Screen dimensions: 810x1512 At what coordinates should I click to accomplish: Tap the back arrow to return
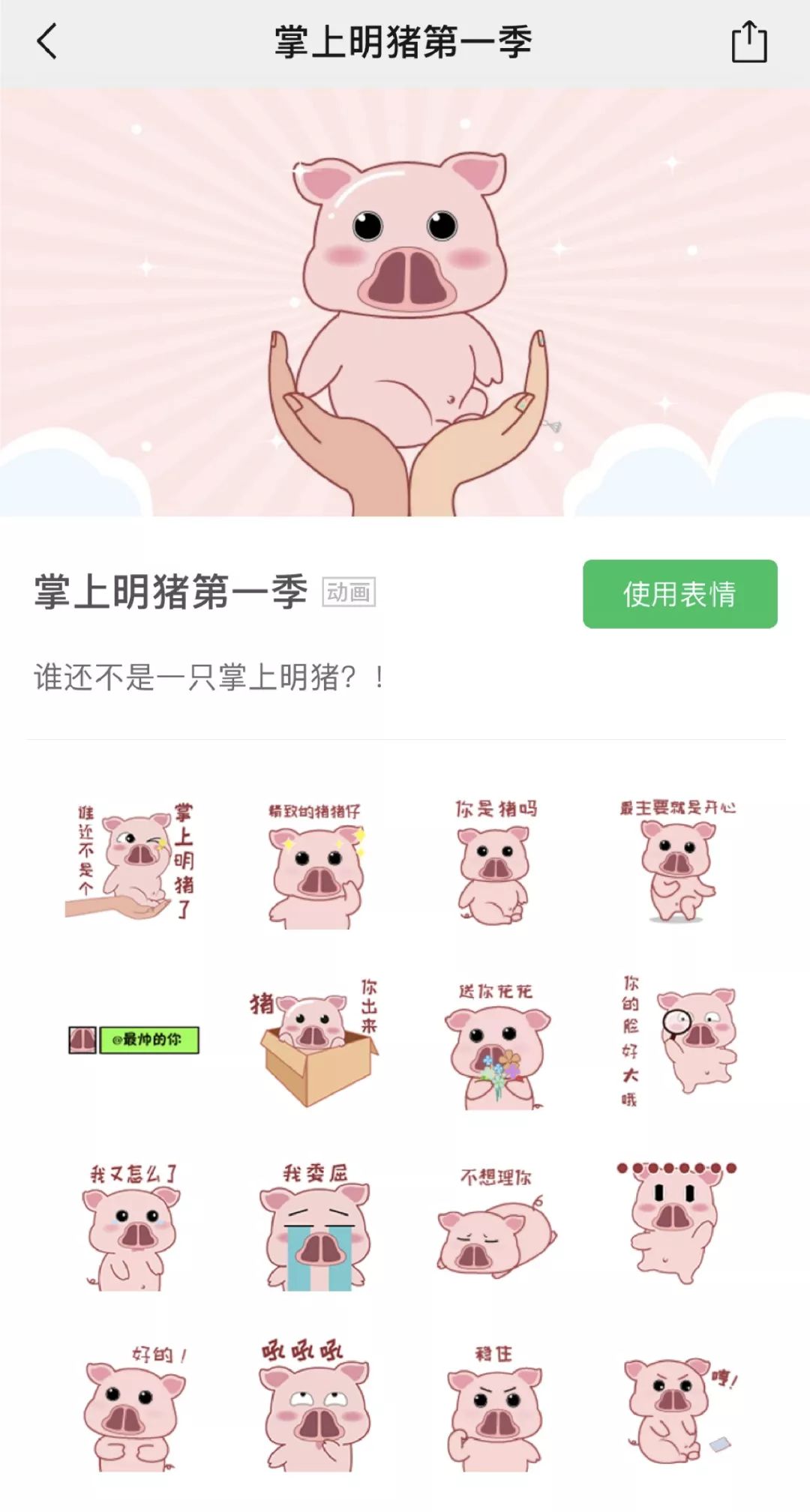[x=46, y=43]
